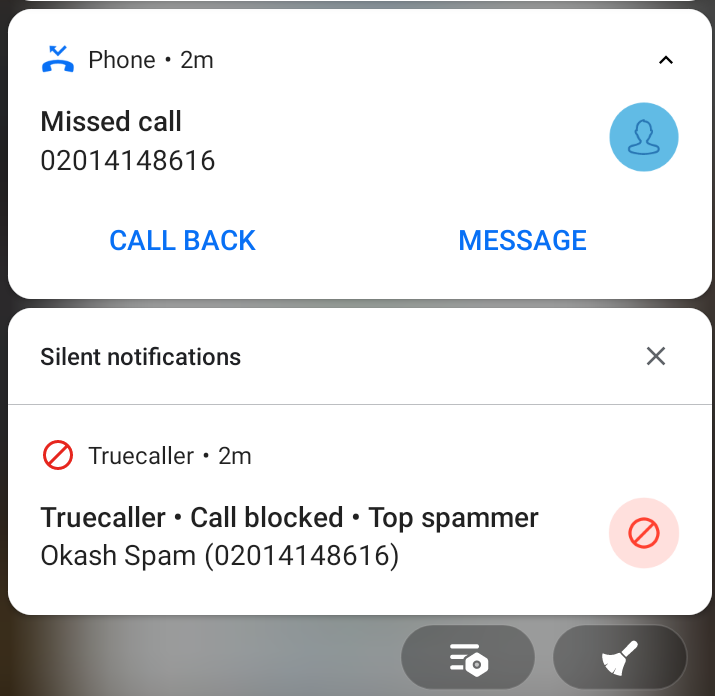This screenshot has width=715, height=696.
Task: Open notification management settings
Action: pos(467,659)
